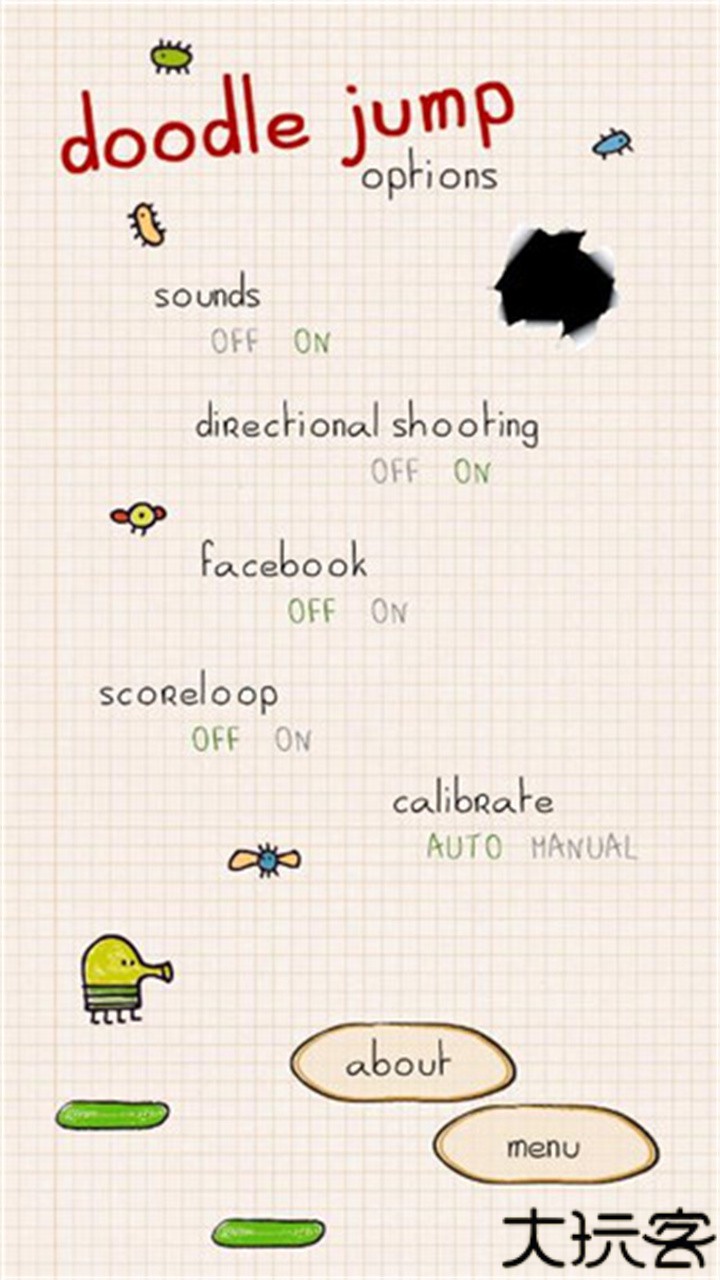Select MANUAL calibrate mode
The width and height of the screenshot is (720, 1280).
pos(583,847)
